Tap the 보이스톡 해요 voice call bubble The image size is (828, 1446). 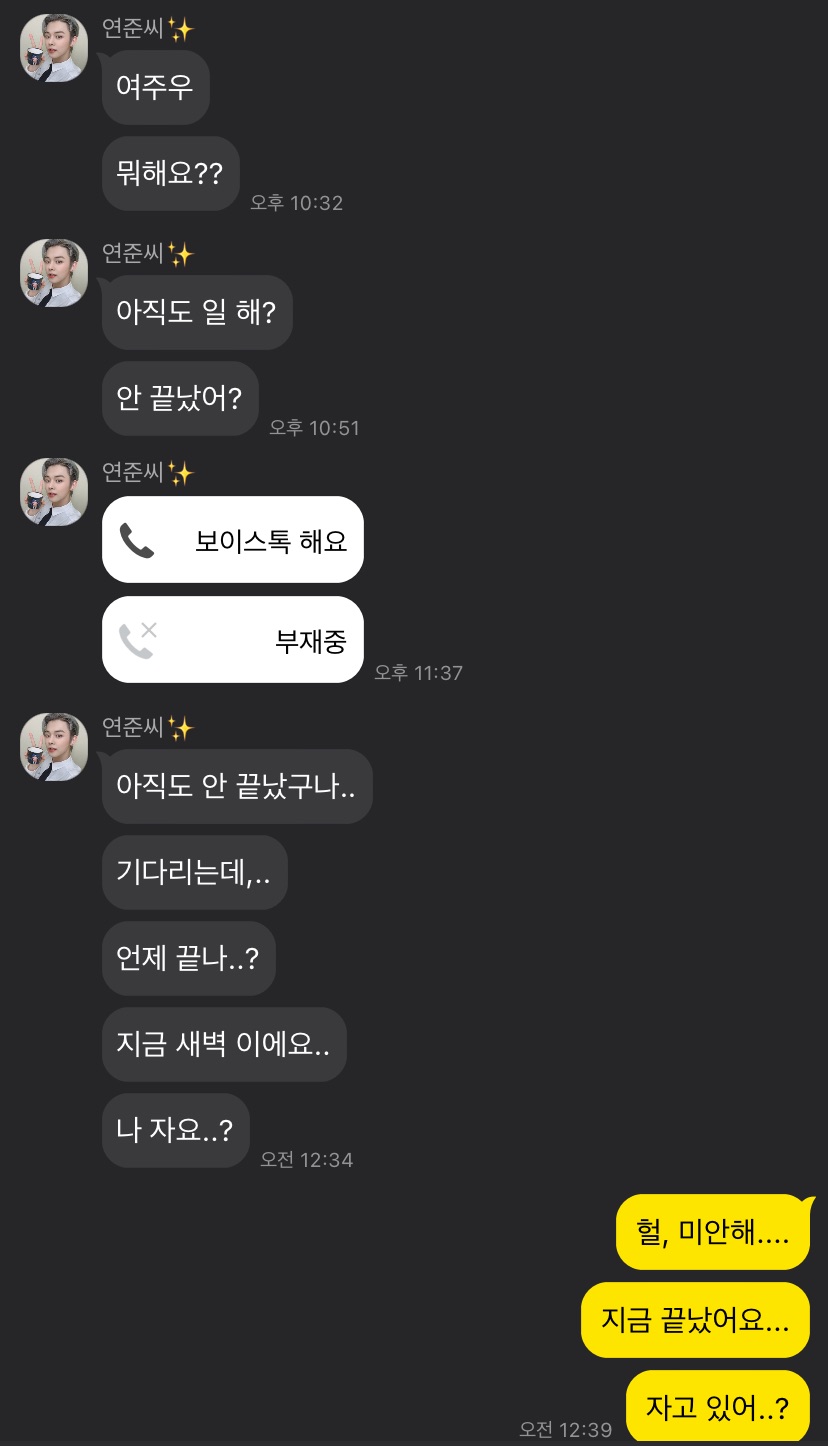click(x=232, y=540)
